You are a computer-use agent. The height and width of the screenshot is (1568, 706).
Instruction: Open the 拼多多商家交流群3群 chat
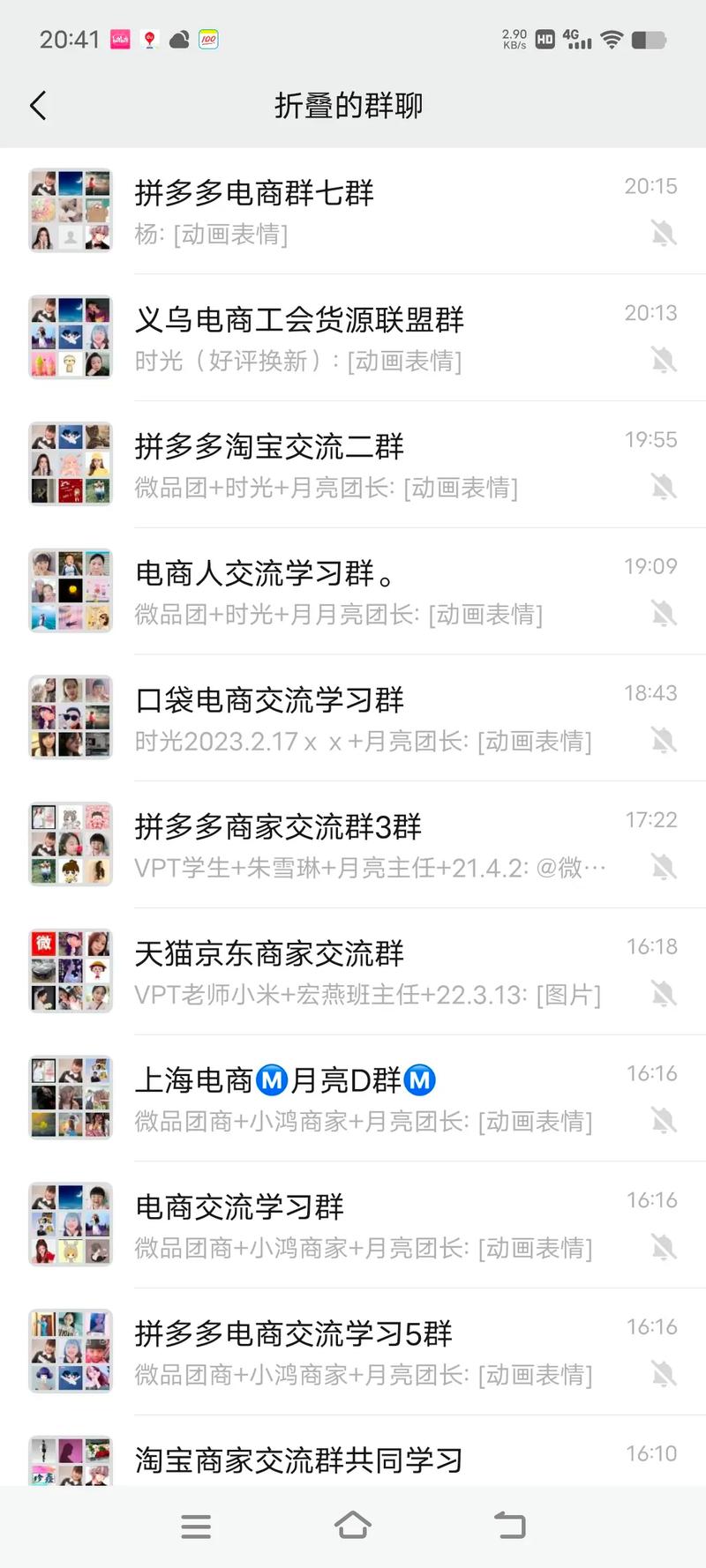click(x=353, y=845)
